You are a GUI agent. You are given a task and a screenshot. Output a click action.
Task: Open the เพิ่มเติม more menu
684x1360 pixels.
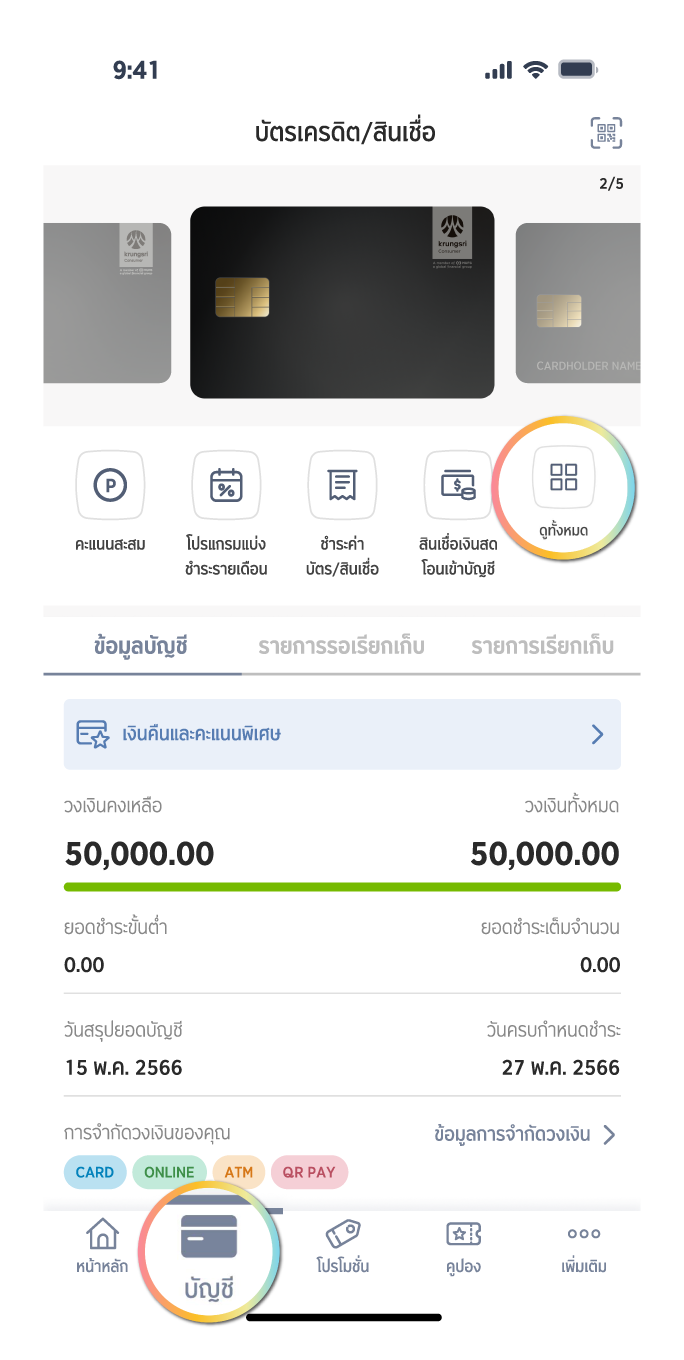584,1246
